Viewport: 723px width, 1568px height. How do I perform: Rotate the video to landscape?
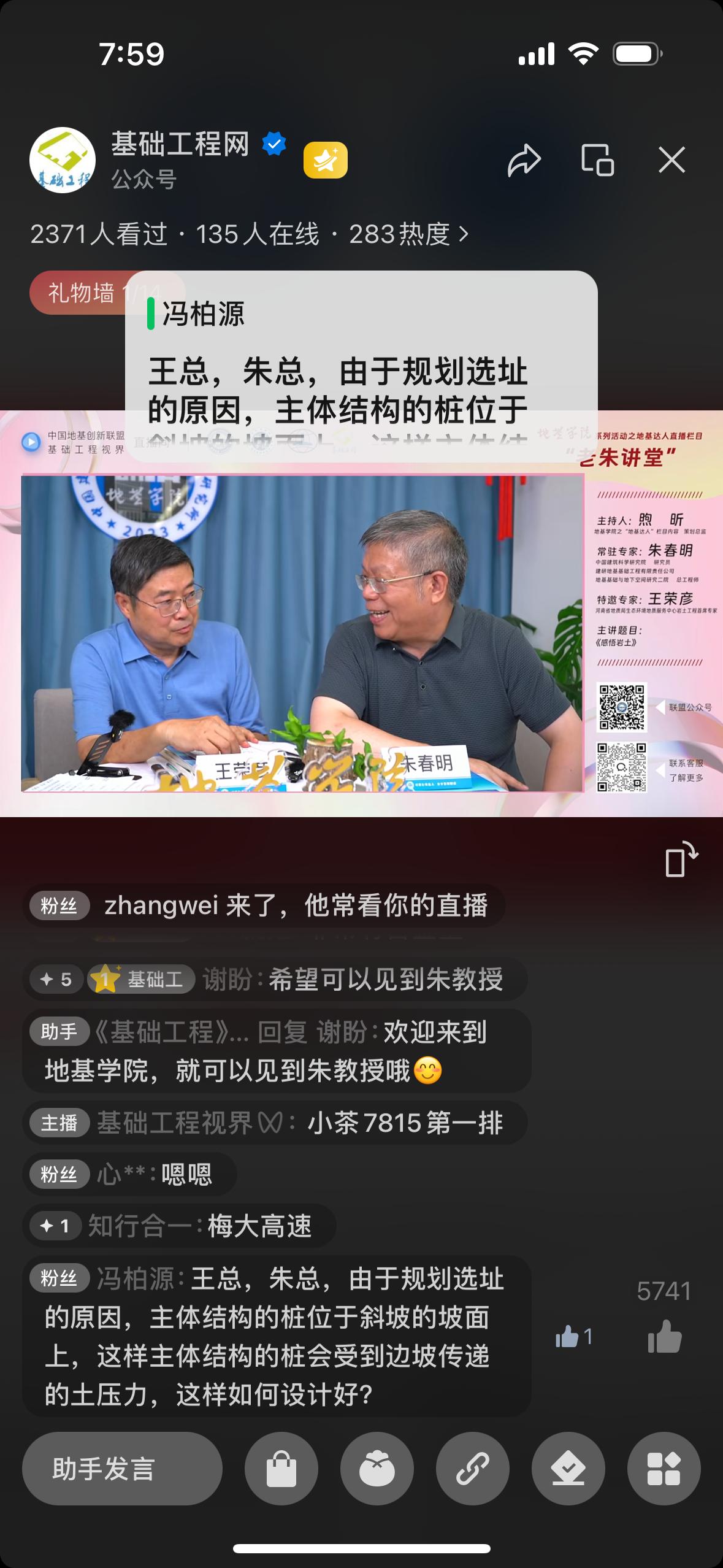click(x=681, y=859)
